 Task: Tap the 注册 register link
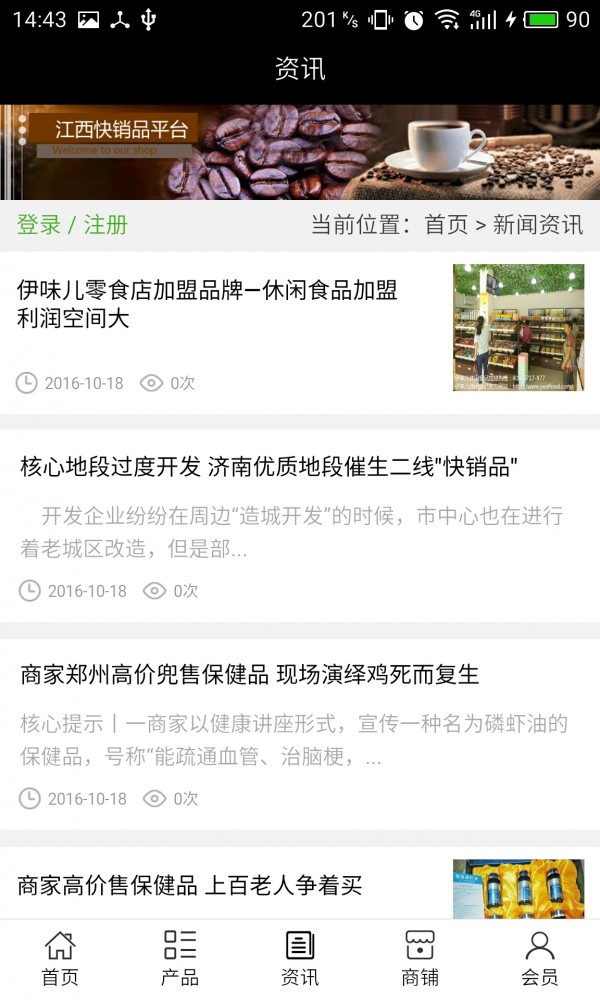[106, 225]
